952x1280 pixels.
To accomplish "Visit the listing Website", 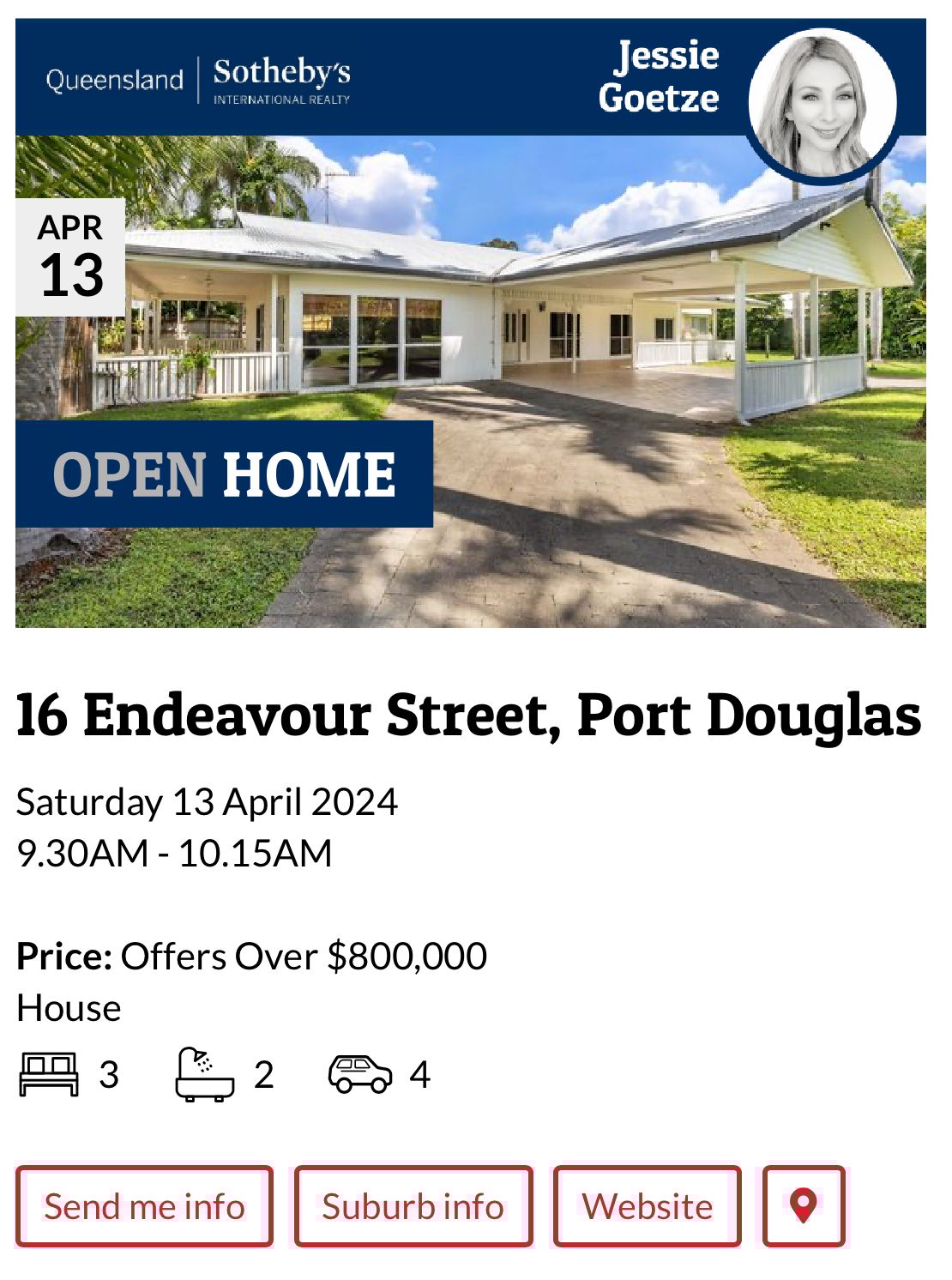I will (647, 1206).
